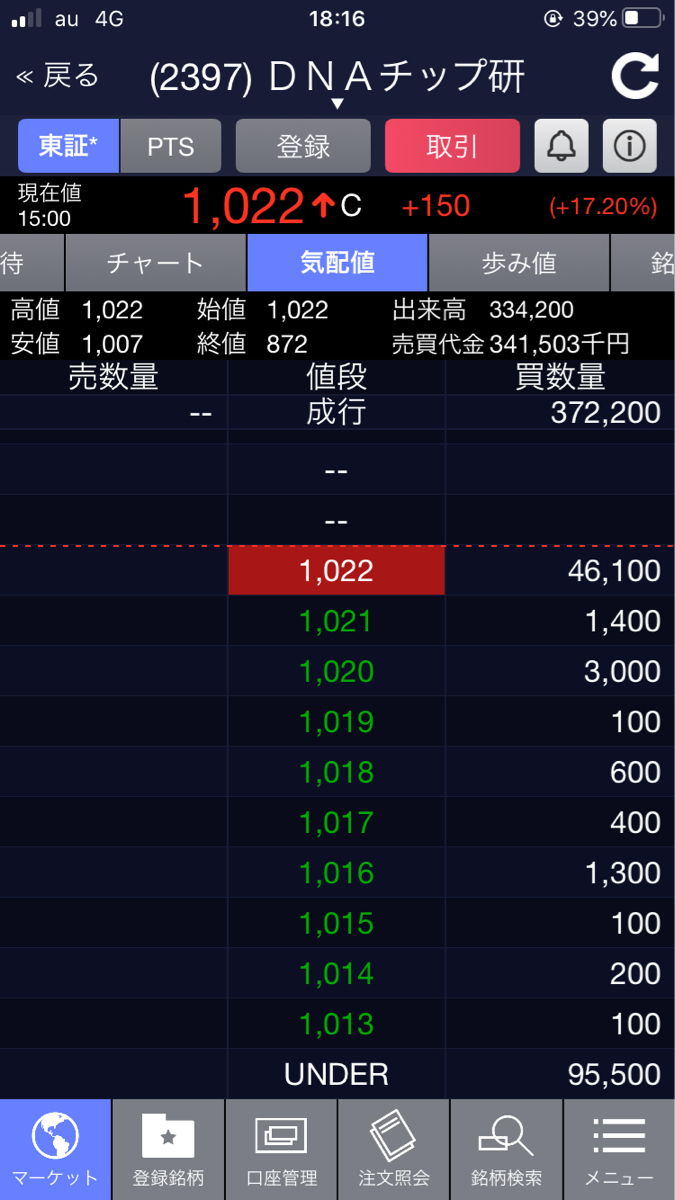Switch to PTS market
The image size is (675, 1200).
tap(171, 146)
